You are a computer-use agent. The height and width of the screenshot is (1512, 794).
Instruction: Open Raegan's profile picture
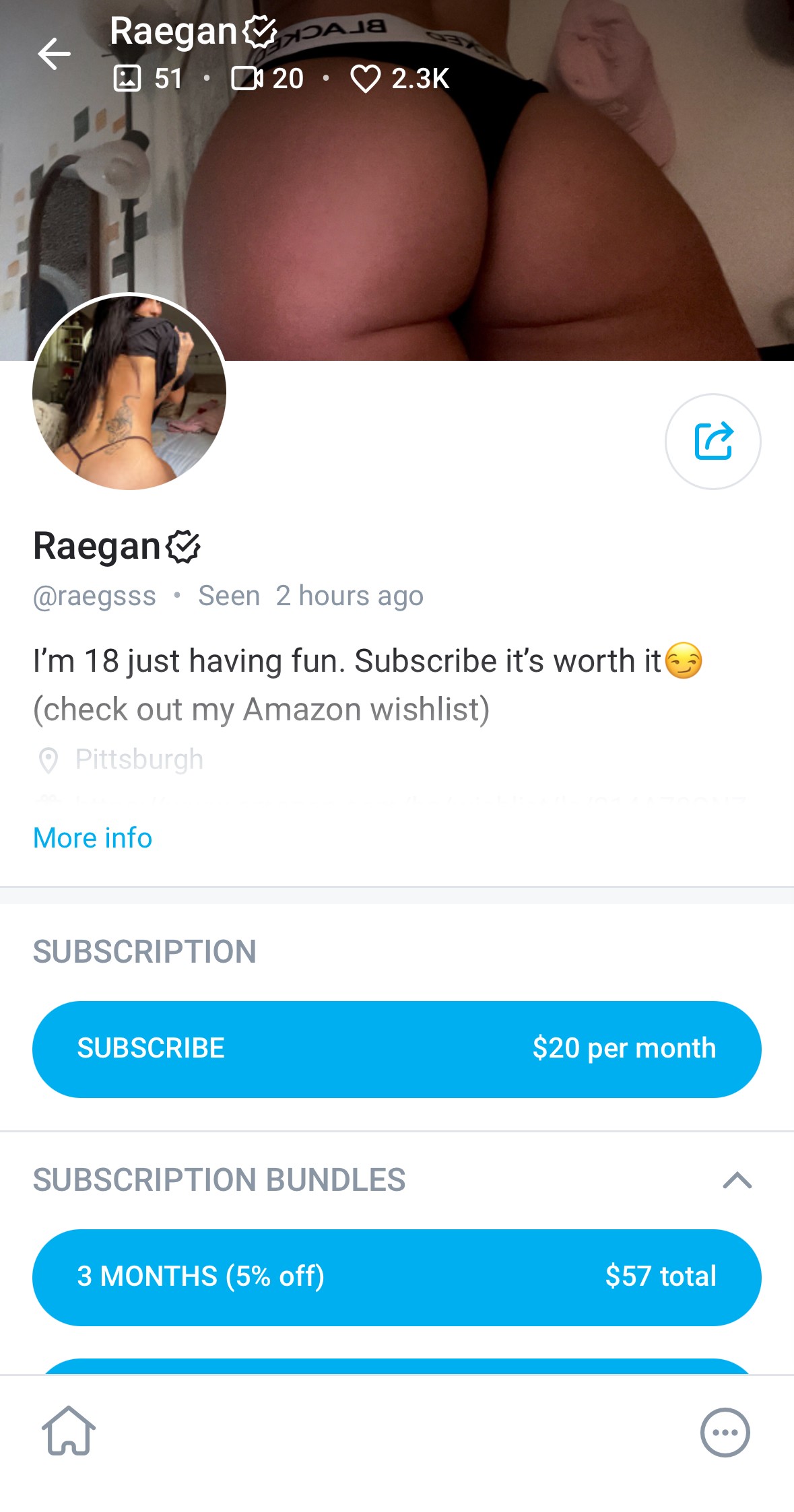(129, 392)
